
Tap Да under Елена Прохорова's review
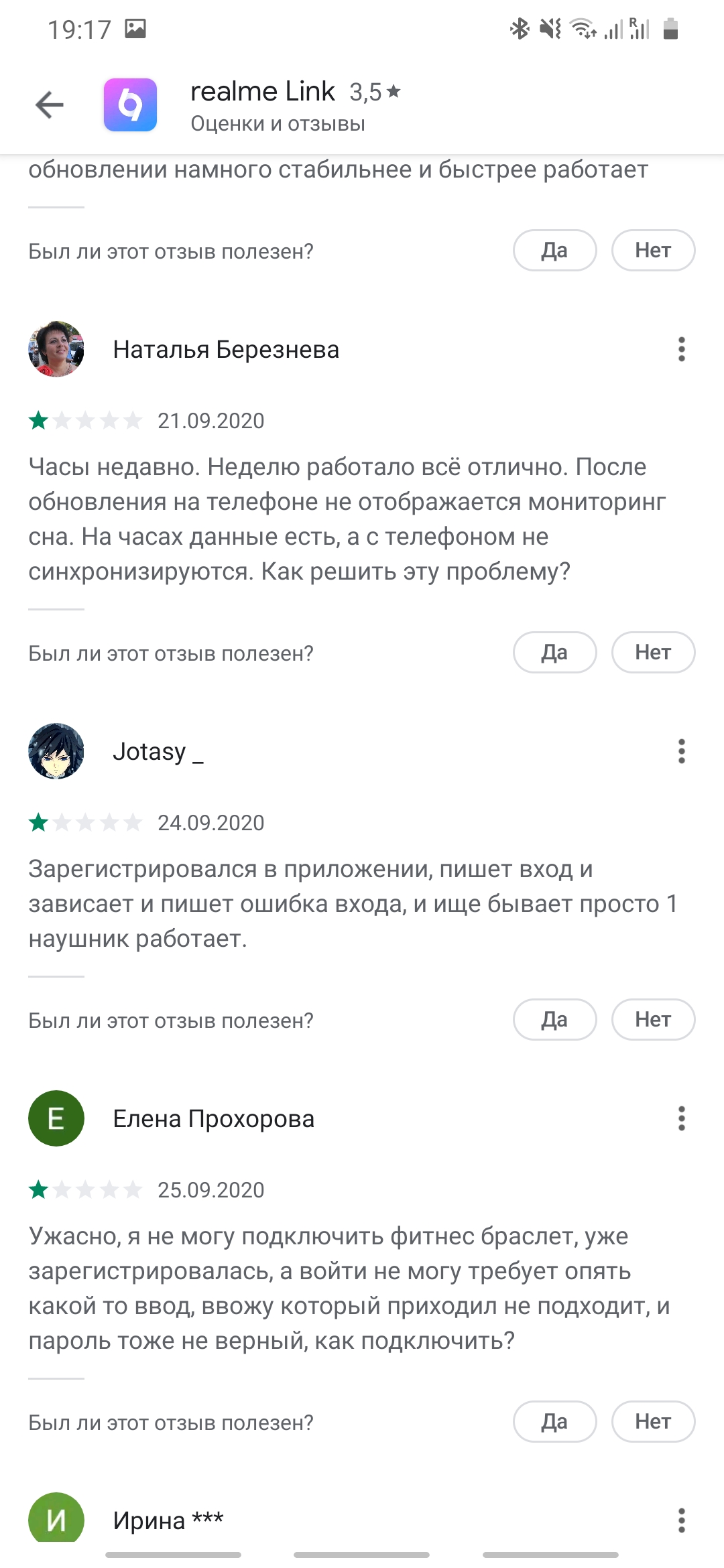[554, 1421]
